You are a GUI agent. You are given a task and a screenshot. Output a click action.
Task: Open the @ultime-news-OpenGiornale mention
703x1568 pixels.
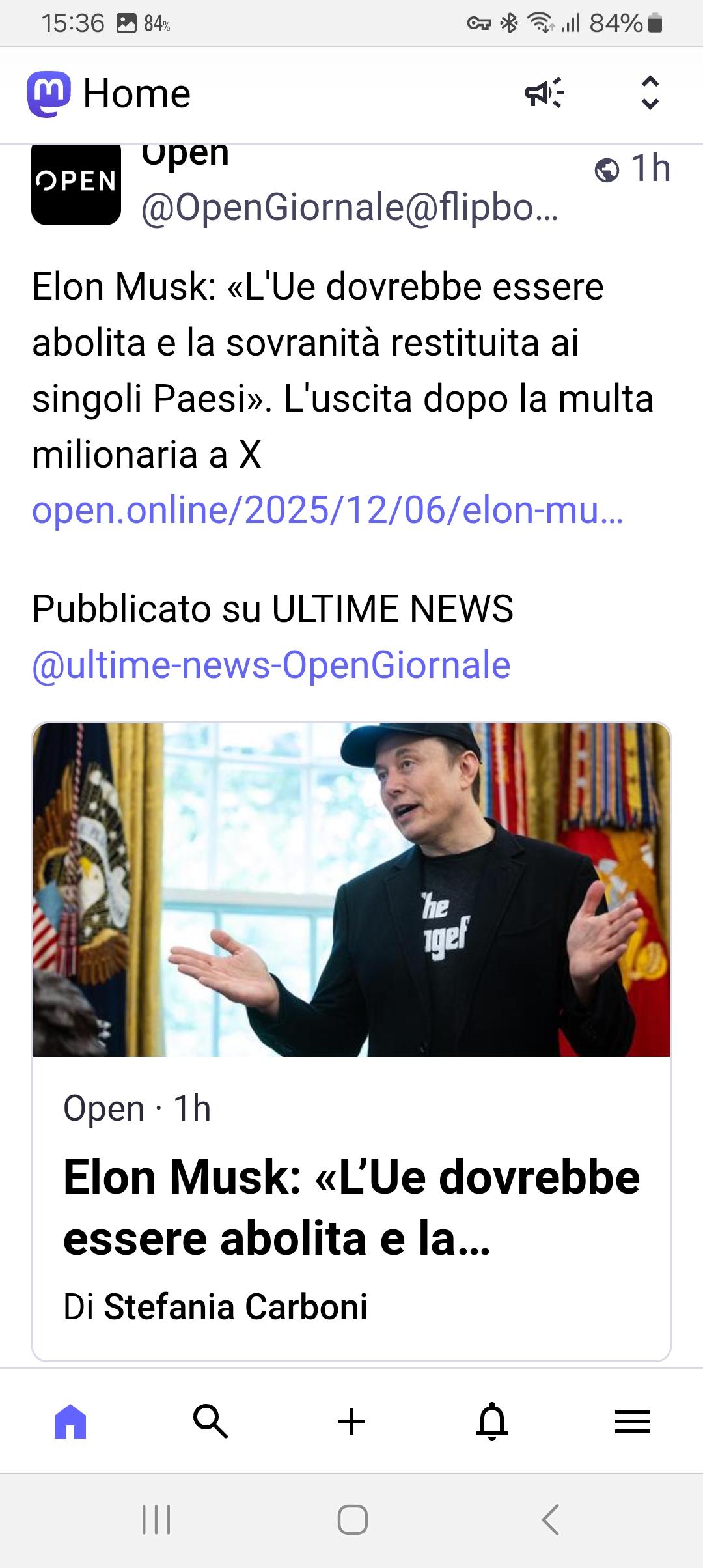click(271, 665)
